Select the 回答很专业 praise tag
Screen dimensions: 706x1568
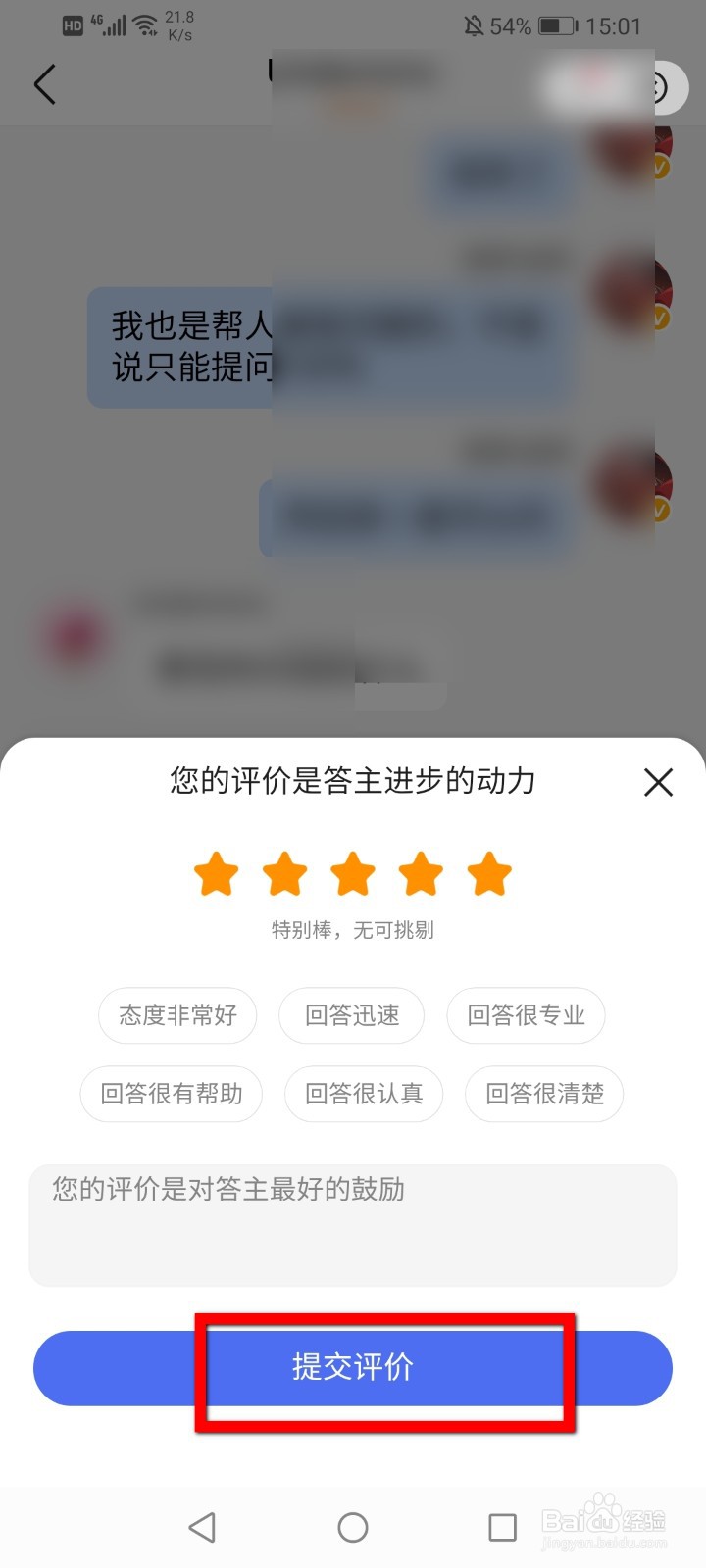[526, 1016]
